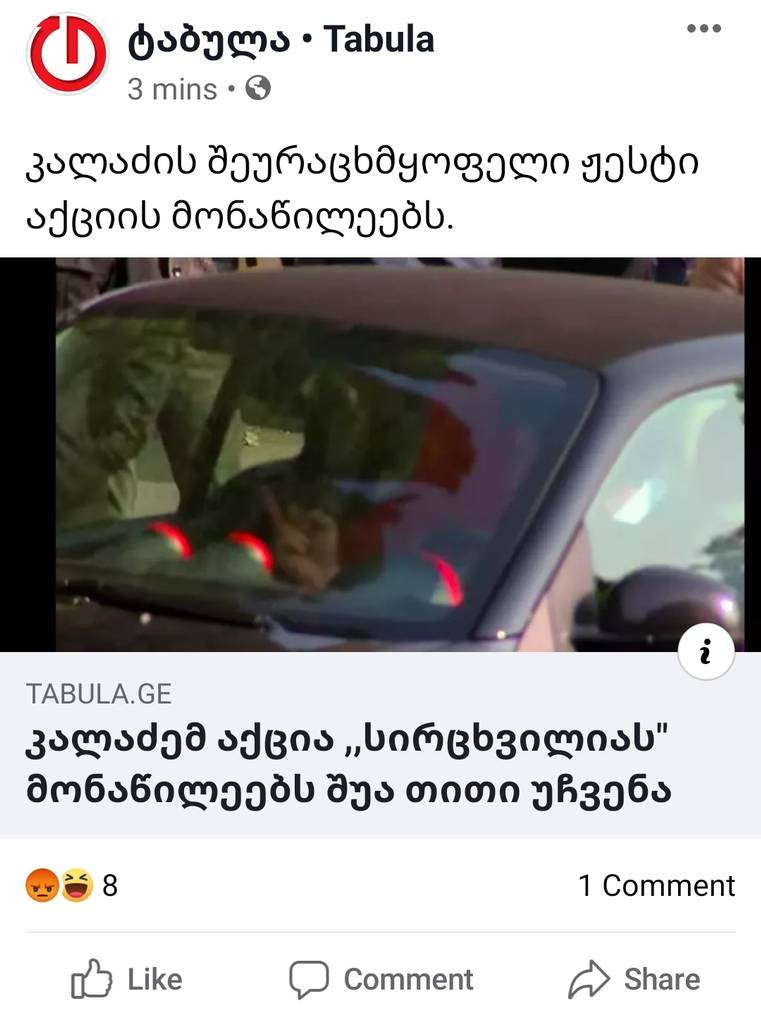
Task: Share the Tabula post
Action: tap(634, 979)
